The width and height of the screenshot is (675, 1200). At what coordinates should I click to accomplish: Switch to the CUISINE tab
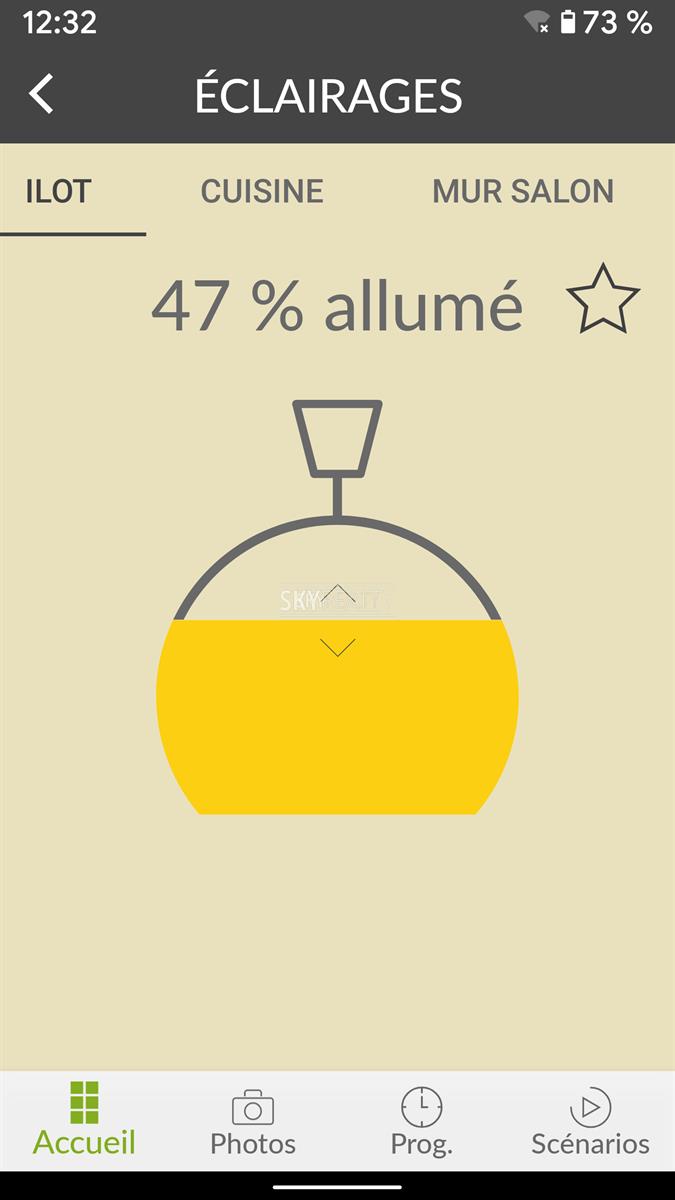(262, 191)
